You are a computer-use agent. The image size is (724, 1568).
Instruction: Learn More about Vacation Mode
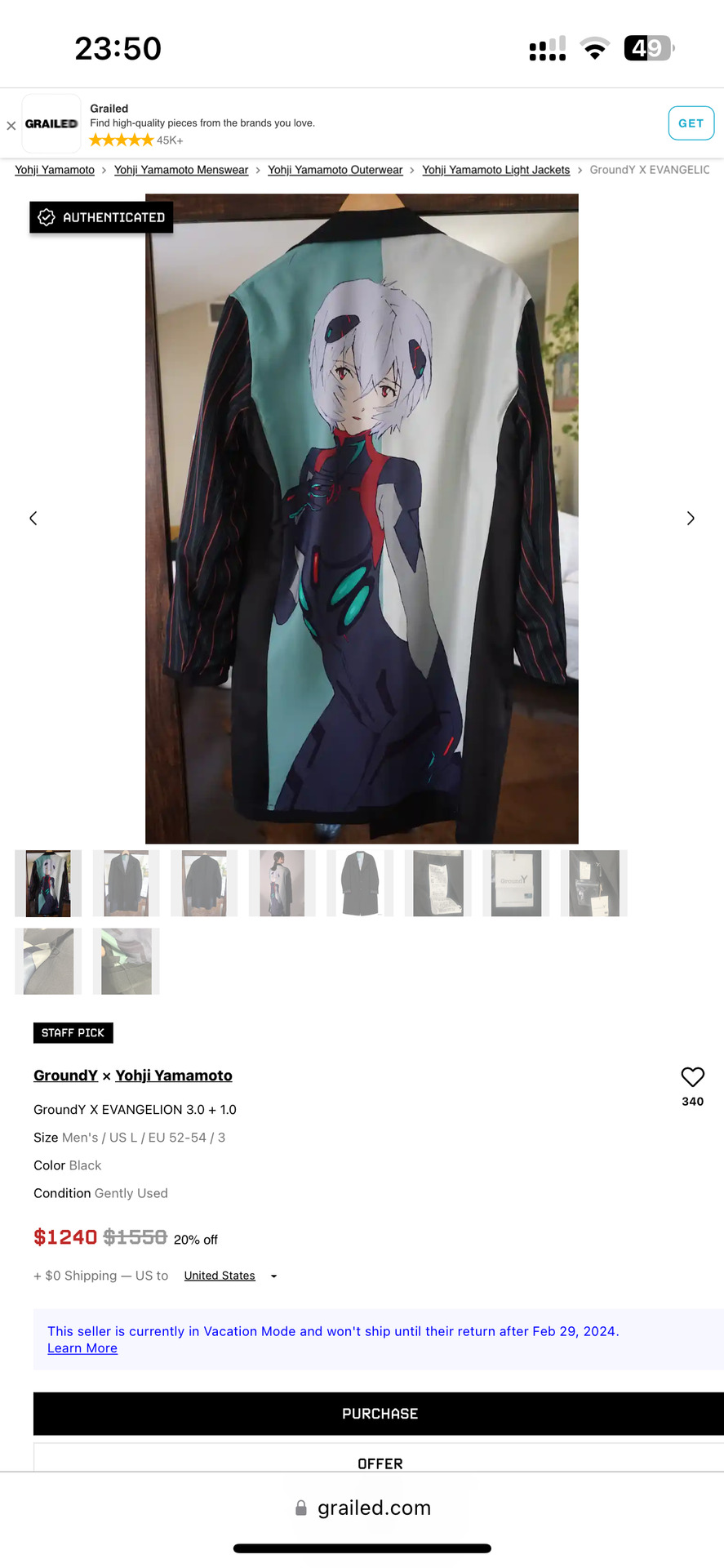82,1348
